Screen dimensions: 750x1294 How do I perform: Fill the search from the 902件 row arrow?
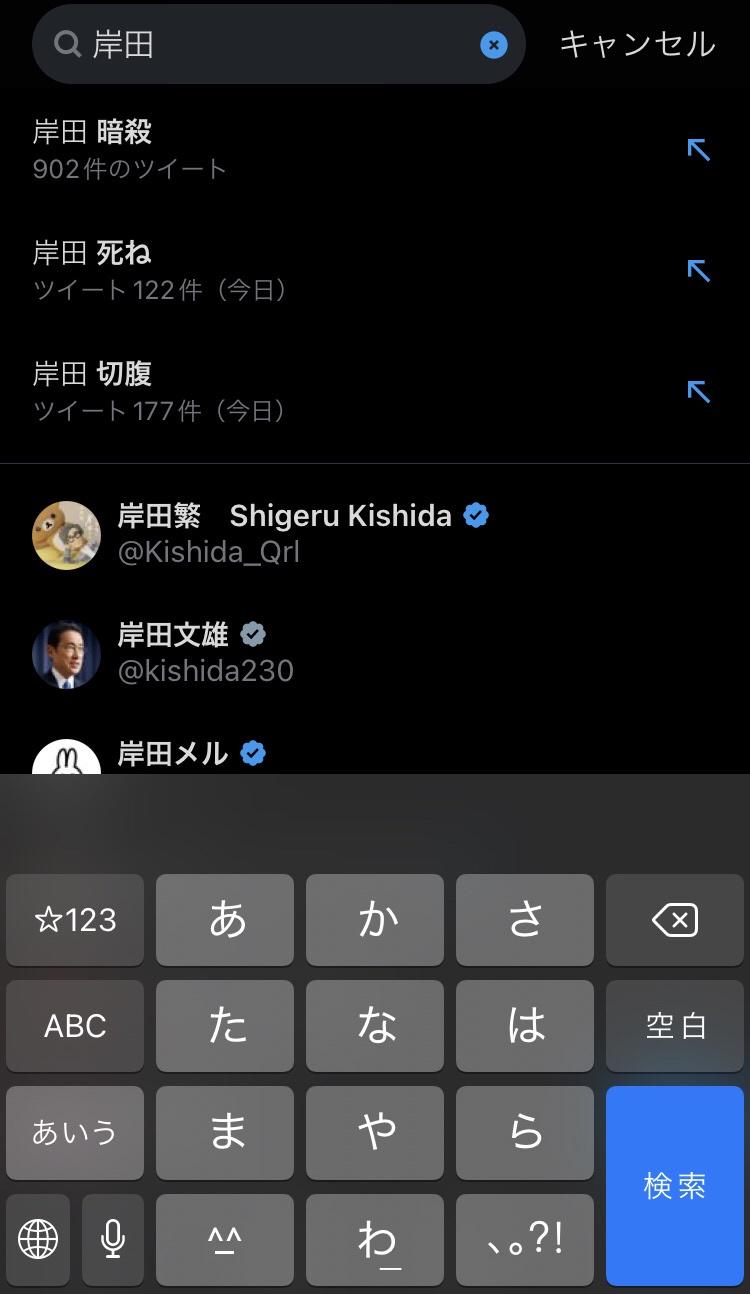pyautogui.click(x=698, y=150)
